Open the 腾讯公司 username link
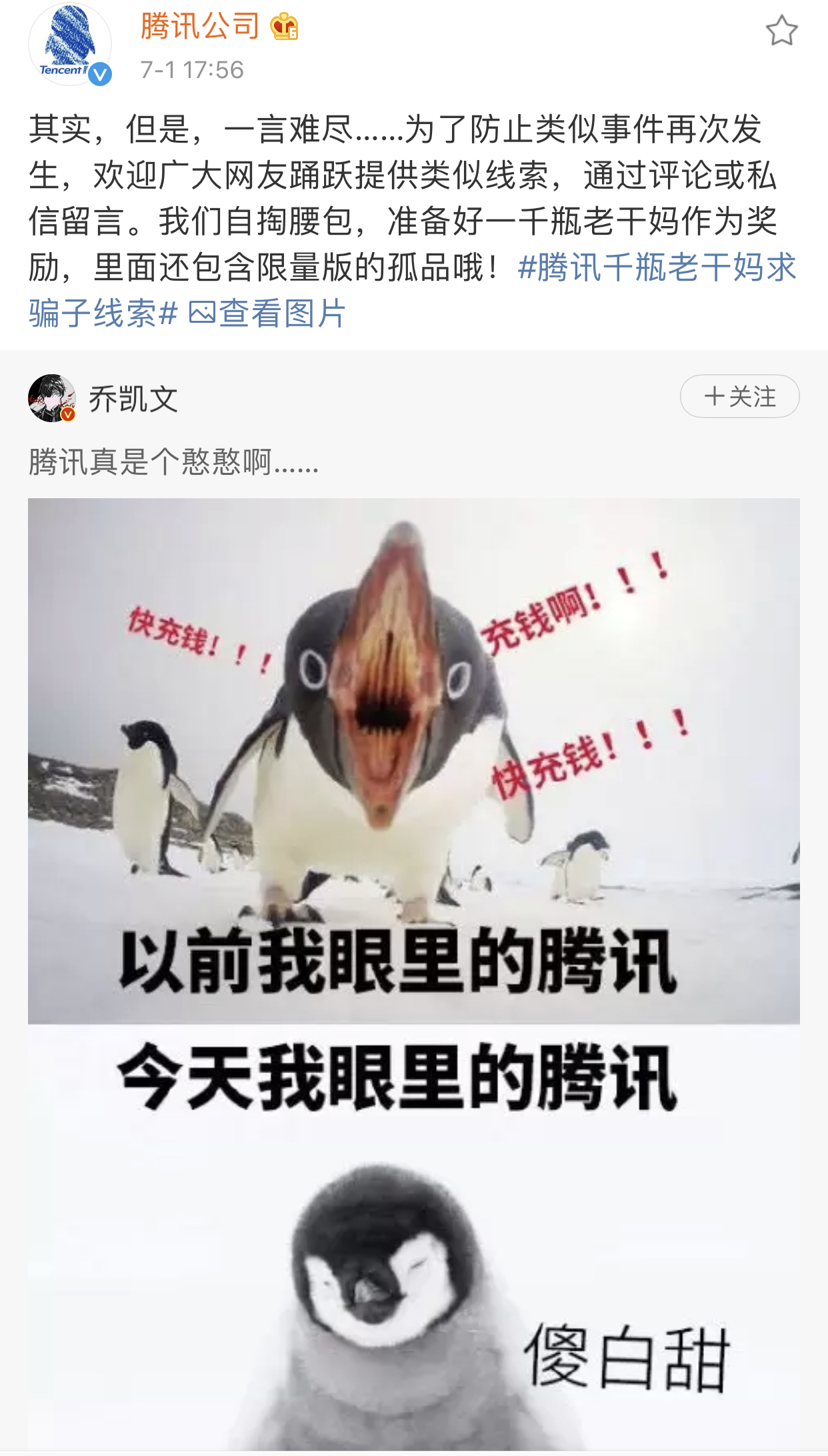This screenshot has height=1456, width=828. (199, 26)
